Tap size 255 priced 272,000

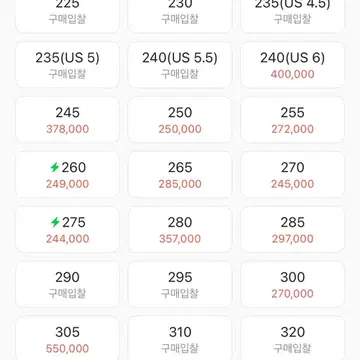coord(293,120)
